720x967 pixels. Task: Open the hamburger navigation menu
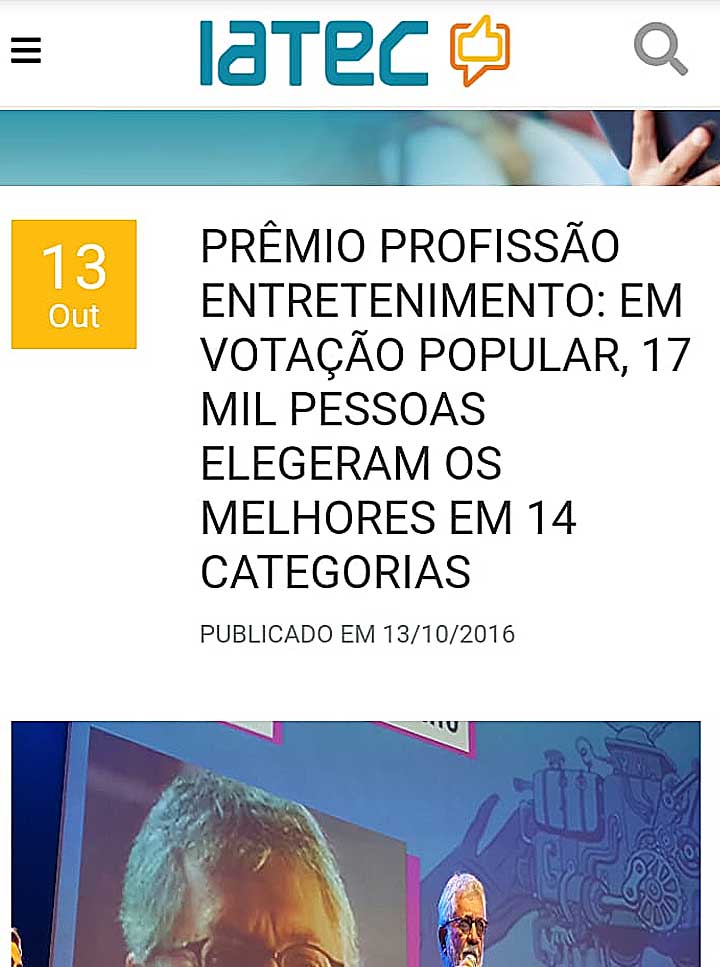point(26,49)
